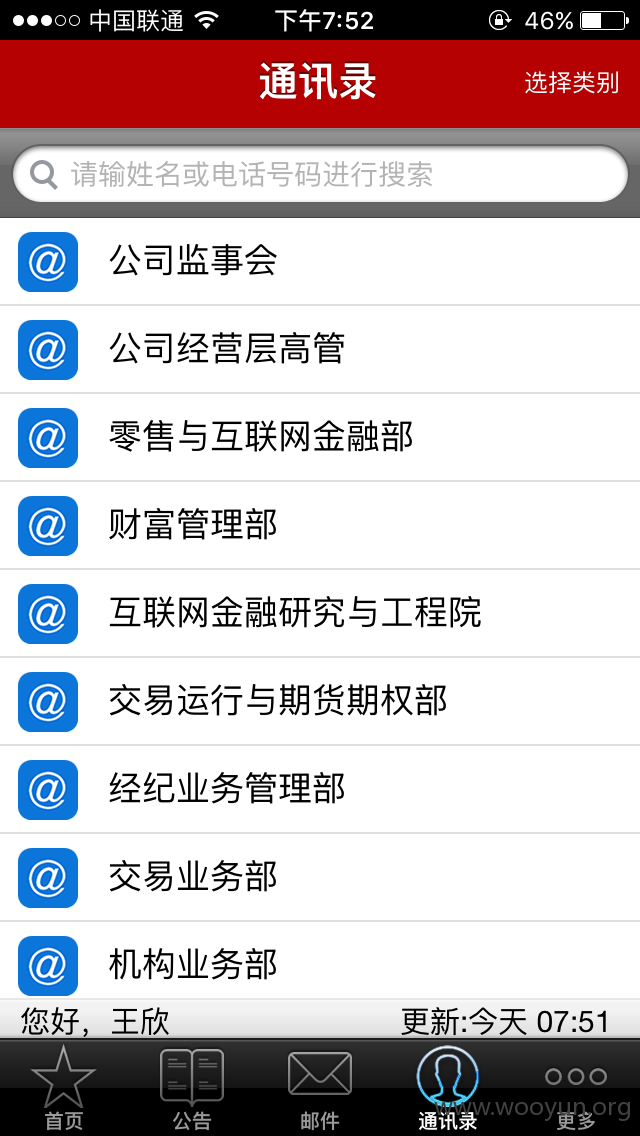Viewport: 640px width, 1136px height.
Task: Go to the 公告 tab
Action: pyautogui.click(x=192, y=1088)
